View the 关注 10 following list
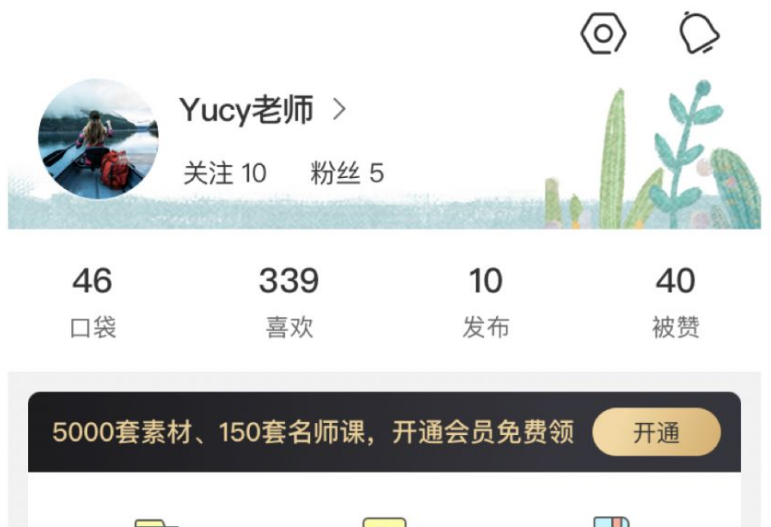This screenshot has height=527, width=771. coord(224,173)
